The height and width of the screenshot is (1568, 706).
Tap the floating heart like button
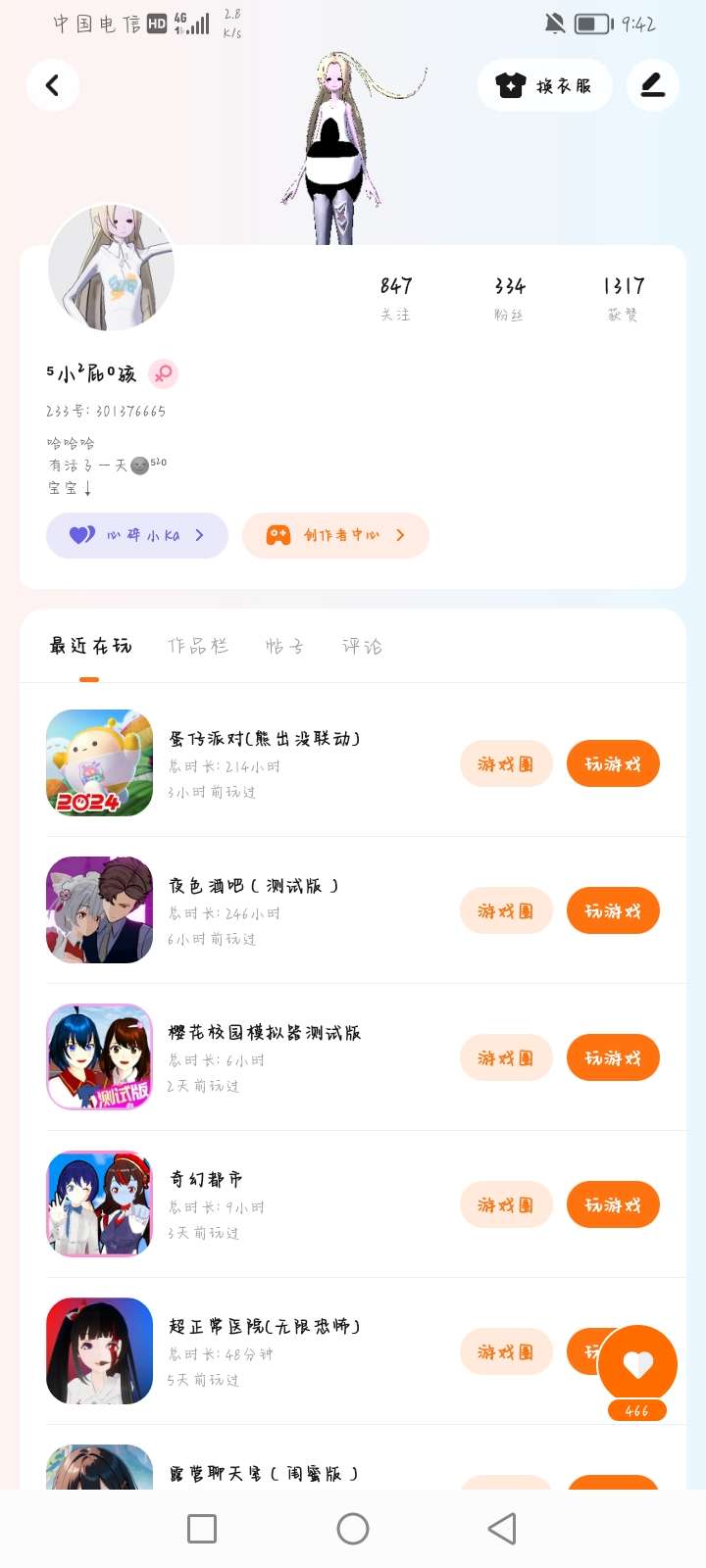[x=638, y=1364]
